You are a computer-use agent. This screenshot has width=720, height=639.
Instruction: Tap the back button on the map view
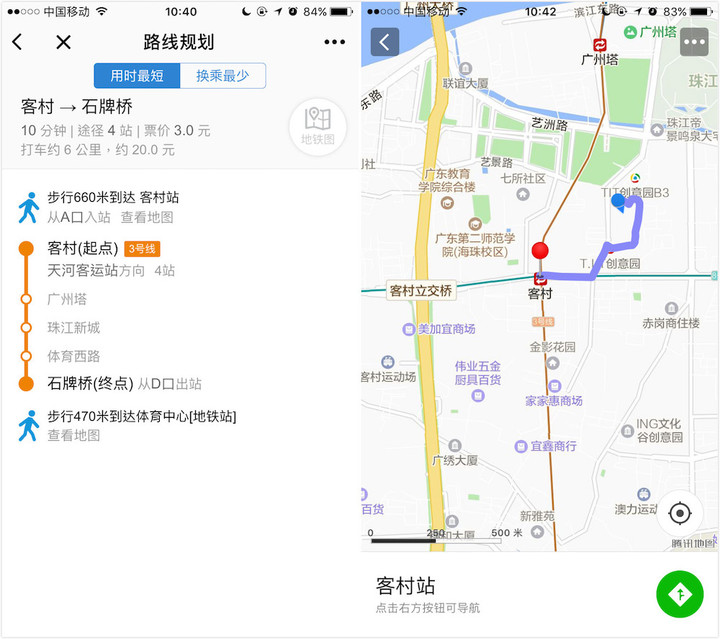pyautogui.click(x=385, y=42)
